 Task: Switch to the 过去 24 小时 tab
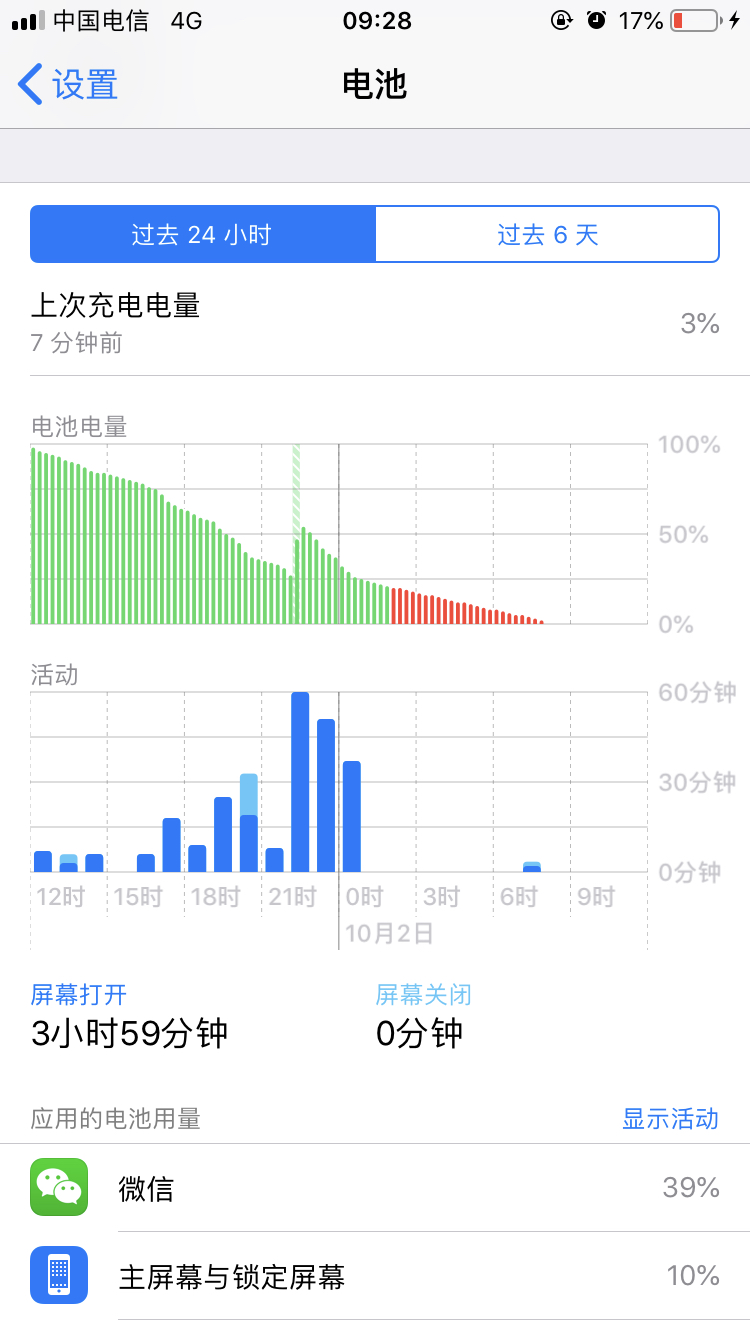click(x=203, y=235)
